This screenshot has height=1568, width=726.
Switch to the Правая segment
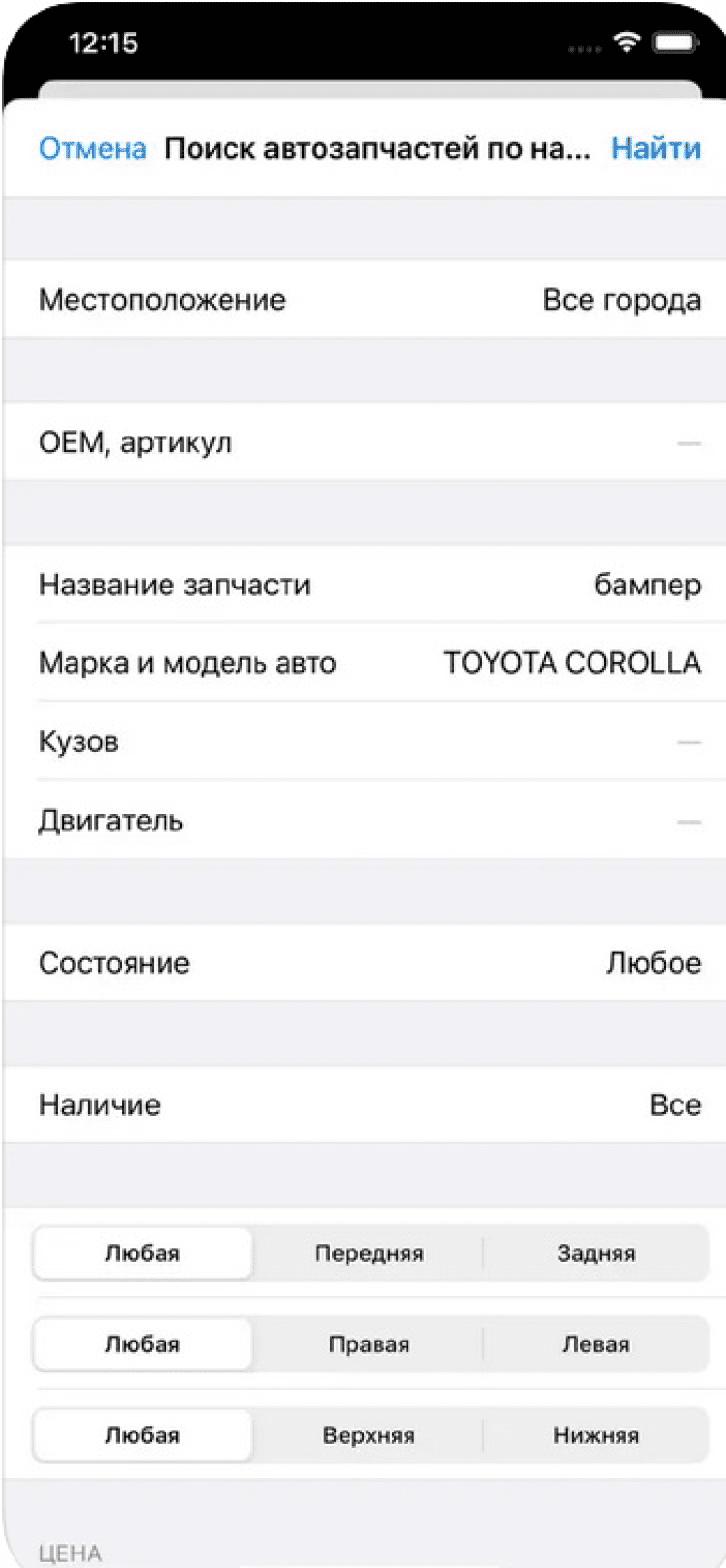click(369, 1344)
